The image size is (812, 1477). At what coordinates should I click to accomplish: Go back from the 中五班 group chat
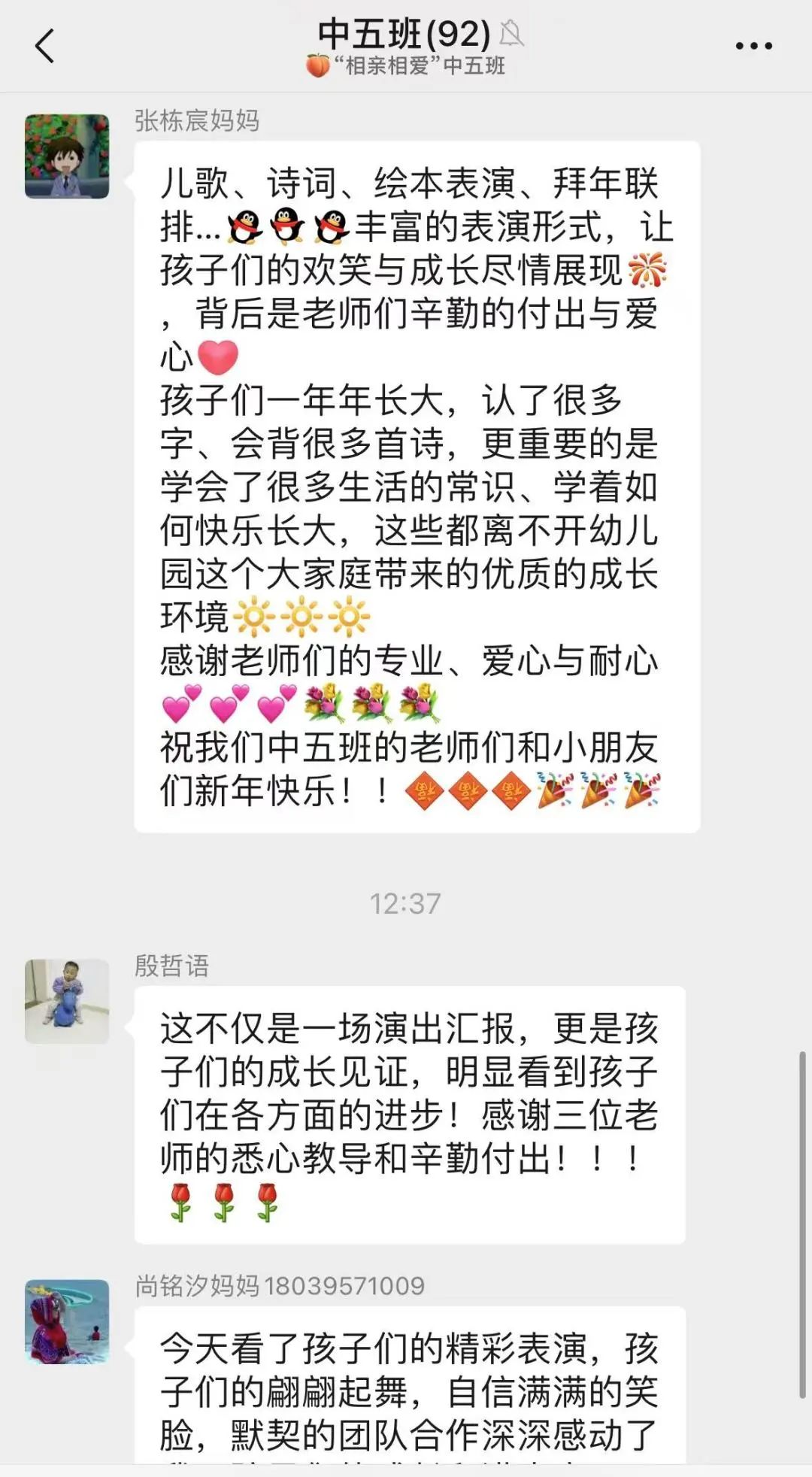click(x=45, y=46)
